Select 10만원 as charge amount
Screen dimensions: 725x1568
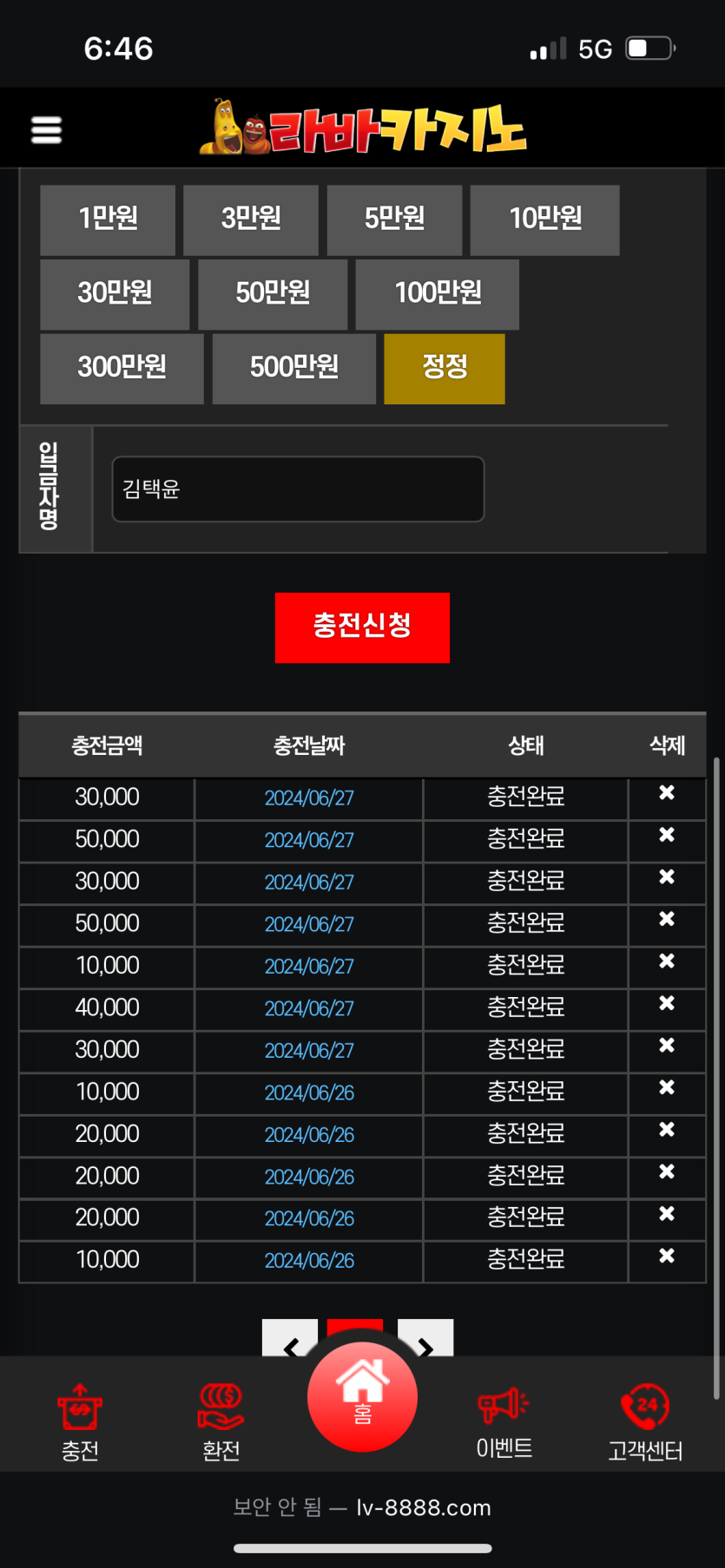tap(544, 220)
